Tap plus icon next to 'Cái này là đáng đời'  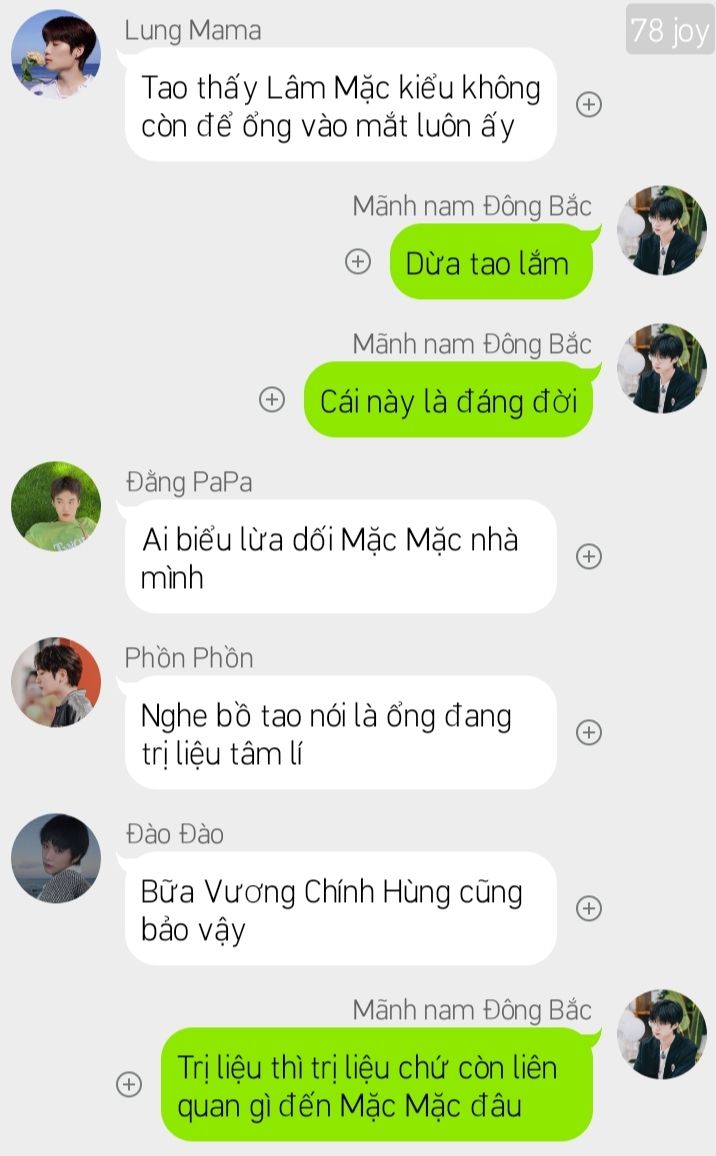[272, 400]
